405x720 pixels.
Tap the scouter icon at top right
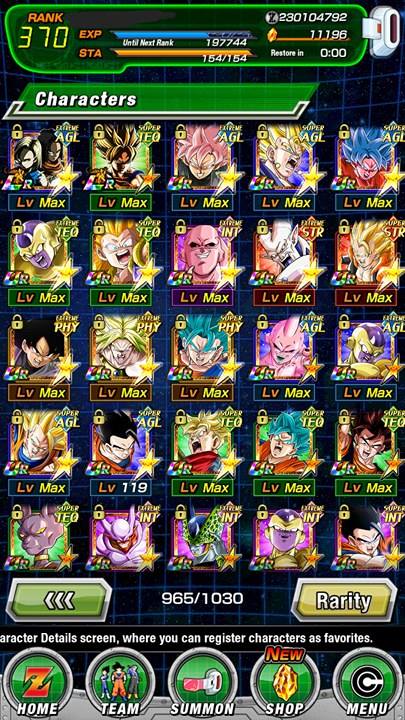coord(384,31)
